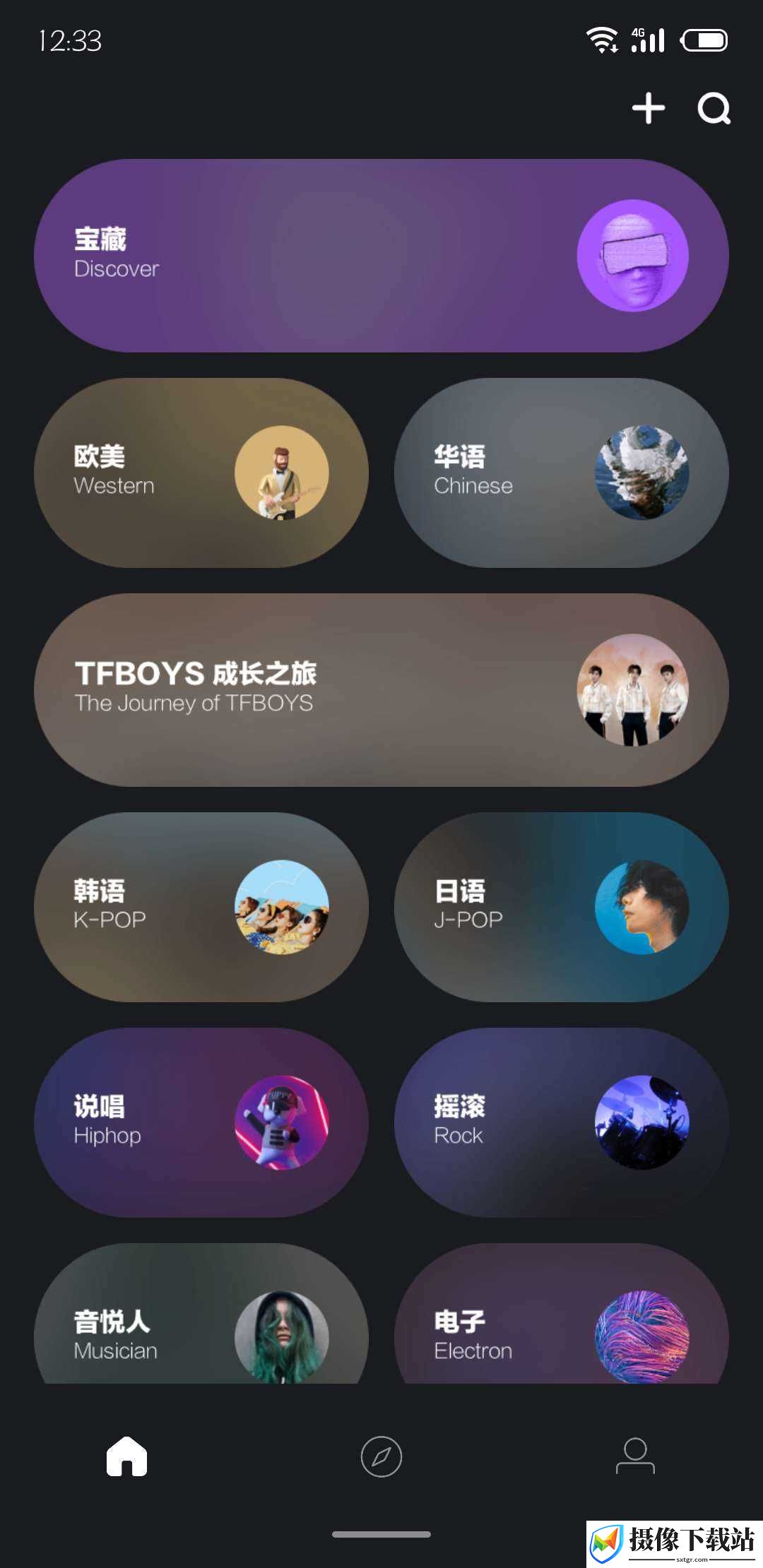The image size is (763, 1568).
Task: Go to the profile tab
Action: tap(635, 1456)
